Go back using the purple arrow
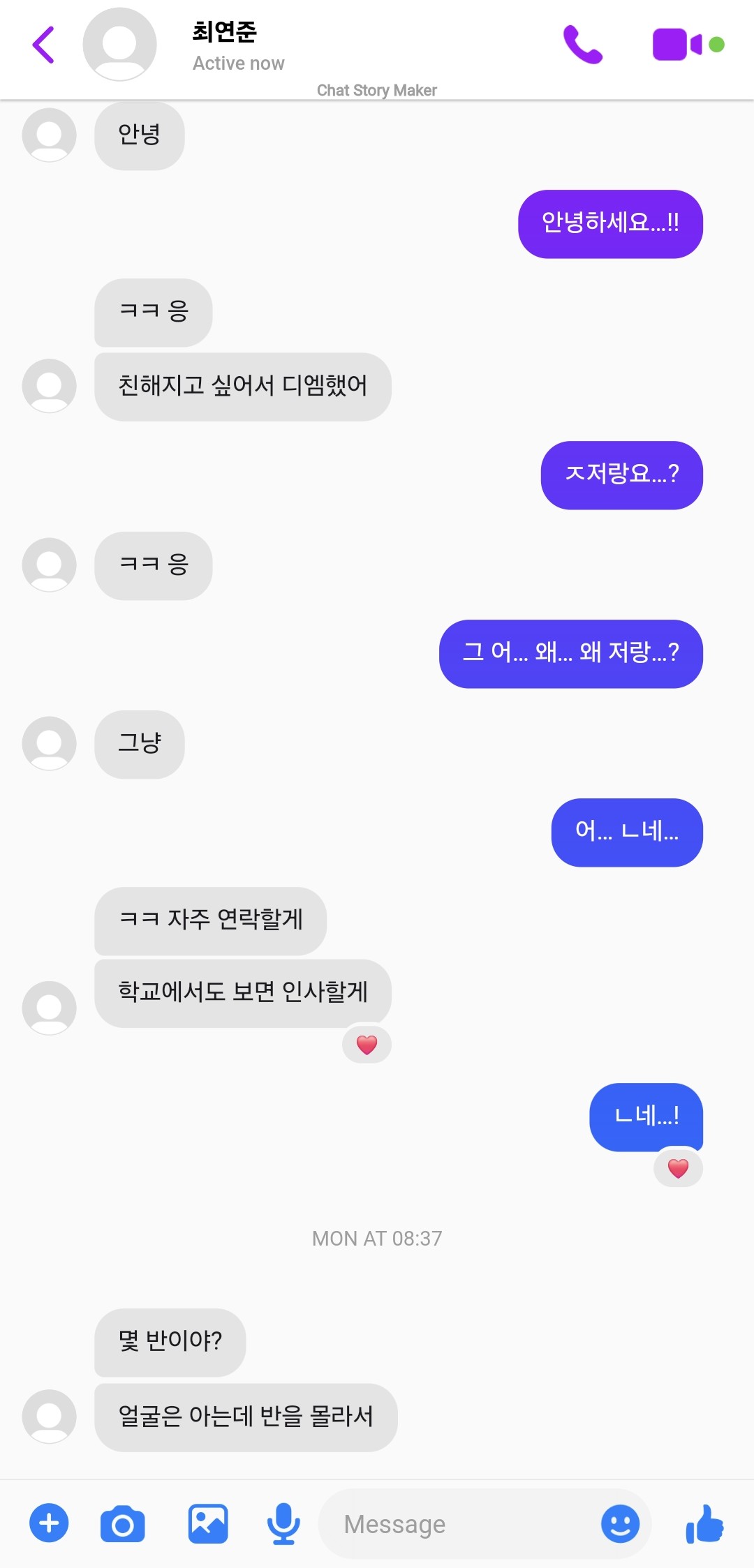Screen dimensions: 754x1568 pos(43,45)
